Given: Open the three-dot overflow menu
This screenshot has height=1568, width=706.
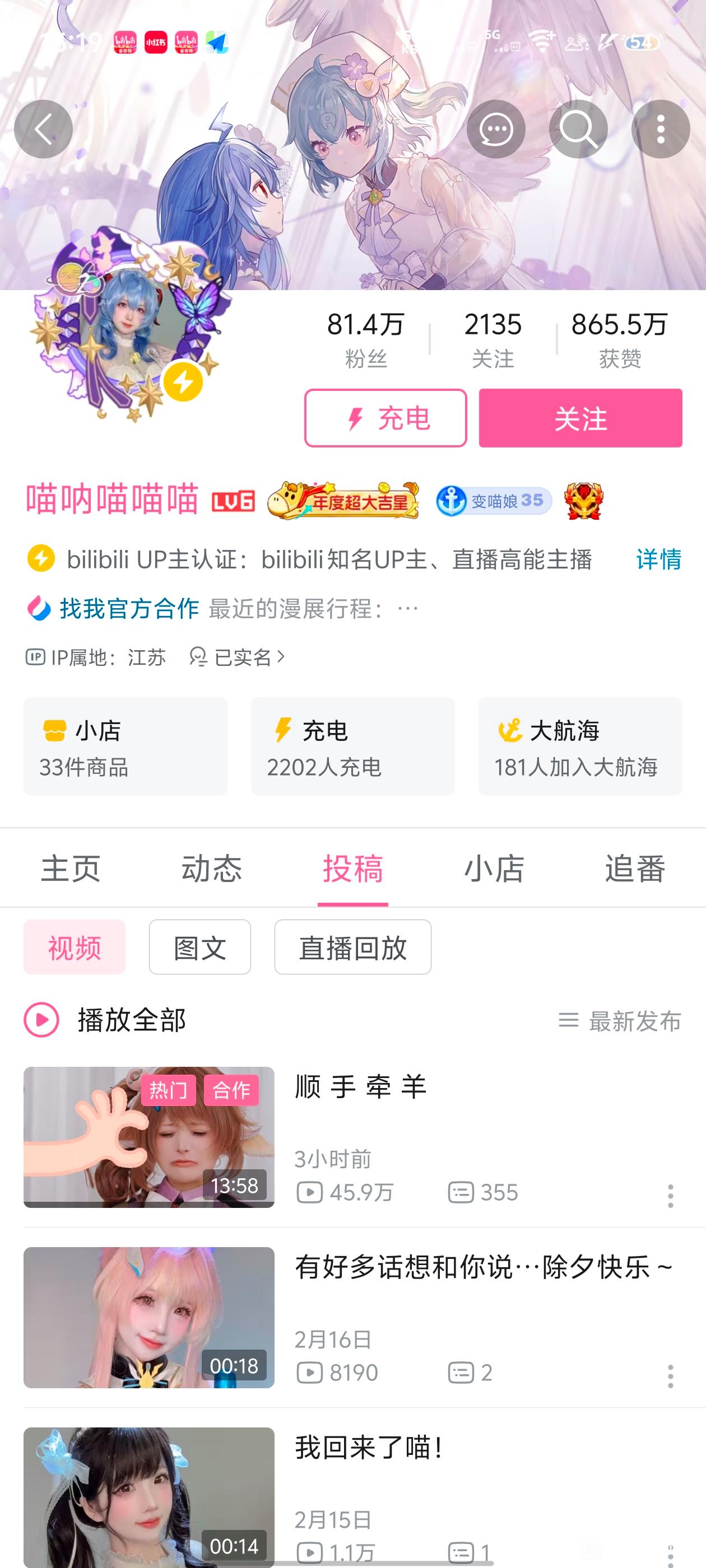Looking at the screenshot, I should click(x=660, y=129).
